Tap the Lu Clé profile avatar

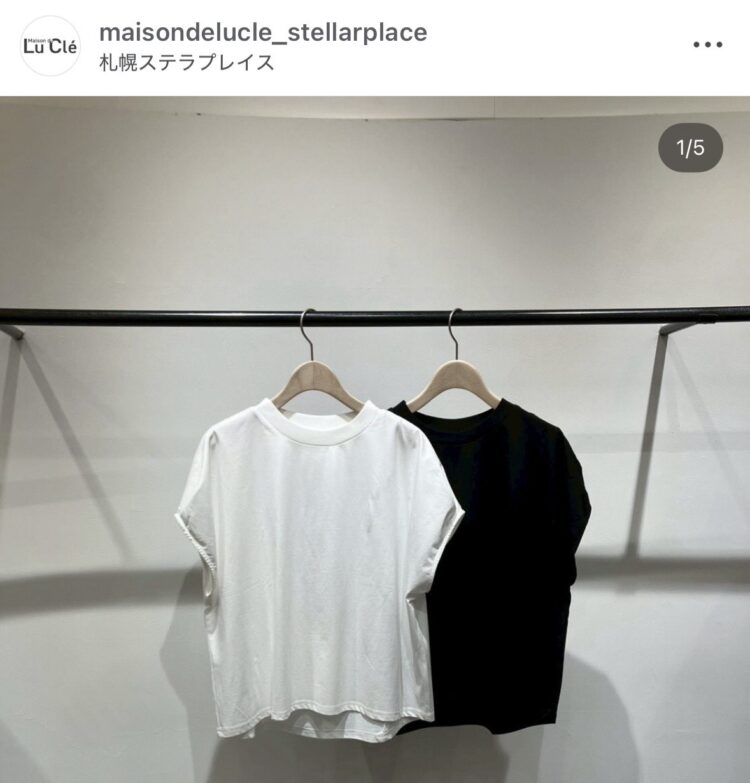[50, 46]
